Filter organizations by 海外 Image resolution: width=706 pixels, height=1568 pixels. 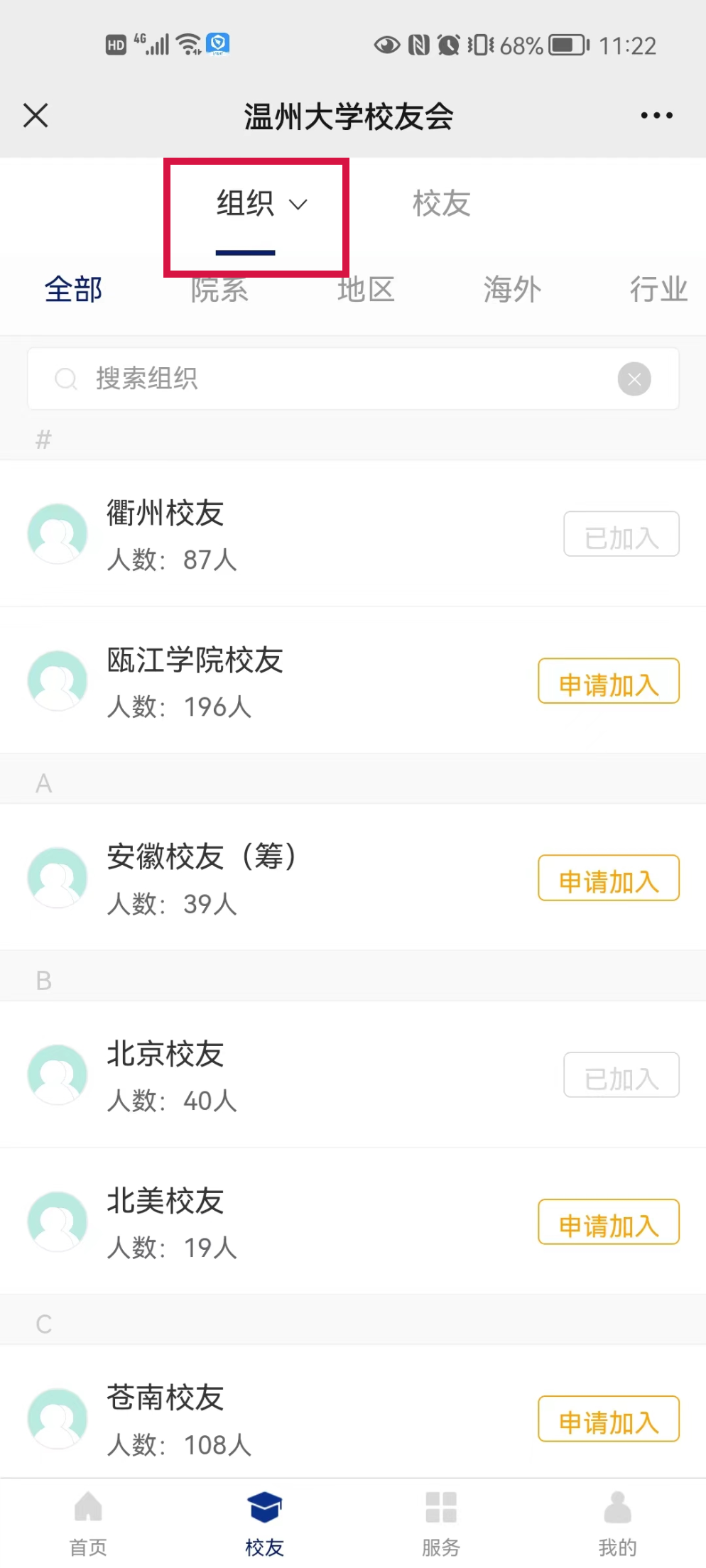click(512, 290)
